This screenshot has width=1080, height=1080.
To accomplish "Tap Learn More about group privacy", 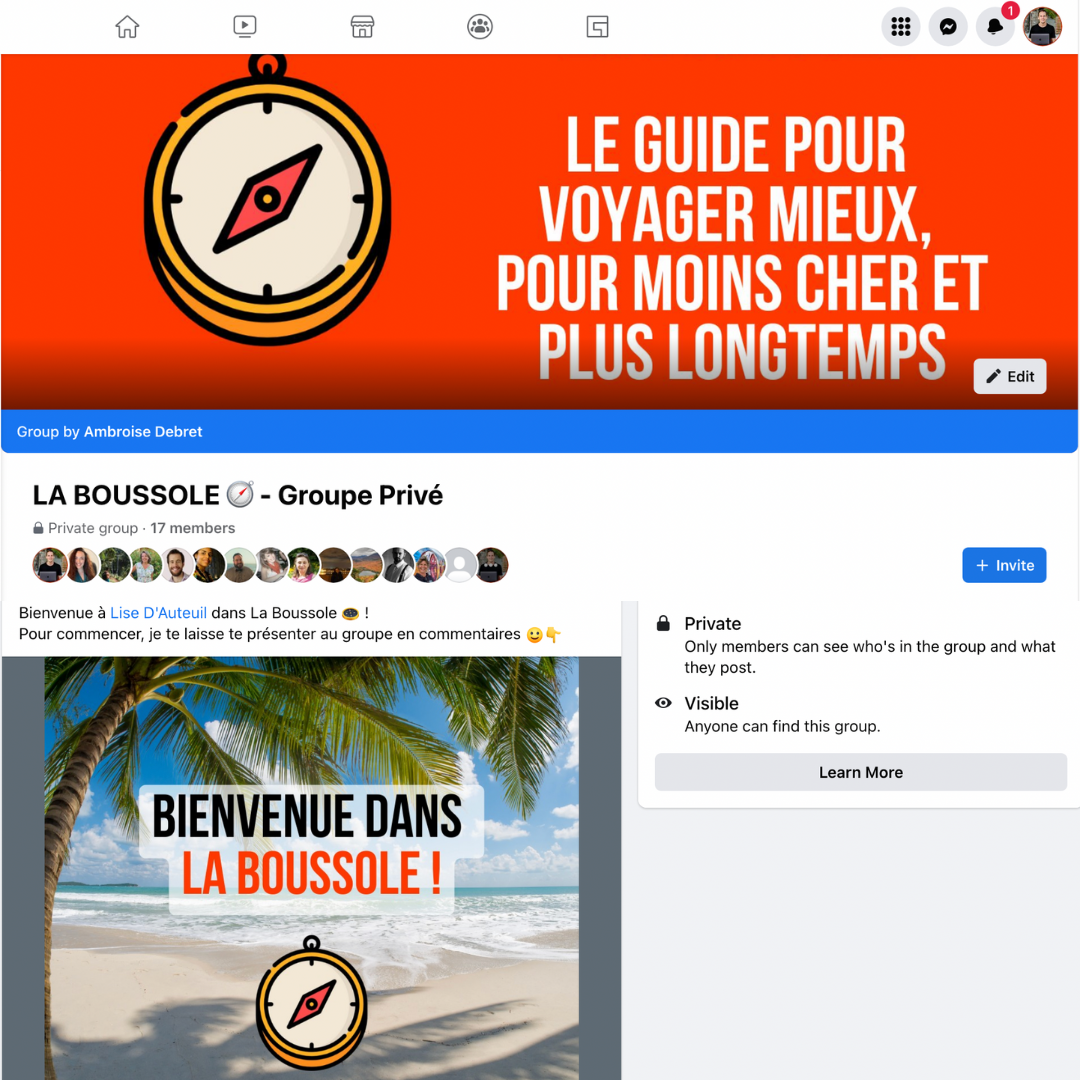I will coord(860,772).
